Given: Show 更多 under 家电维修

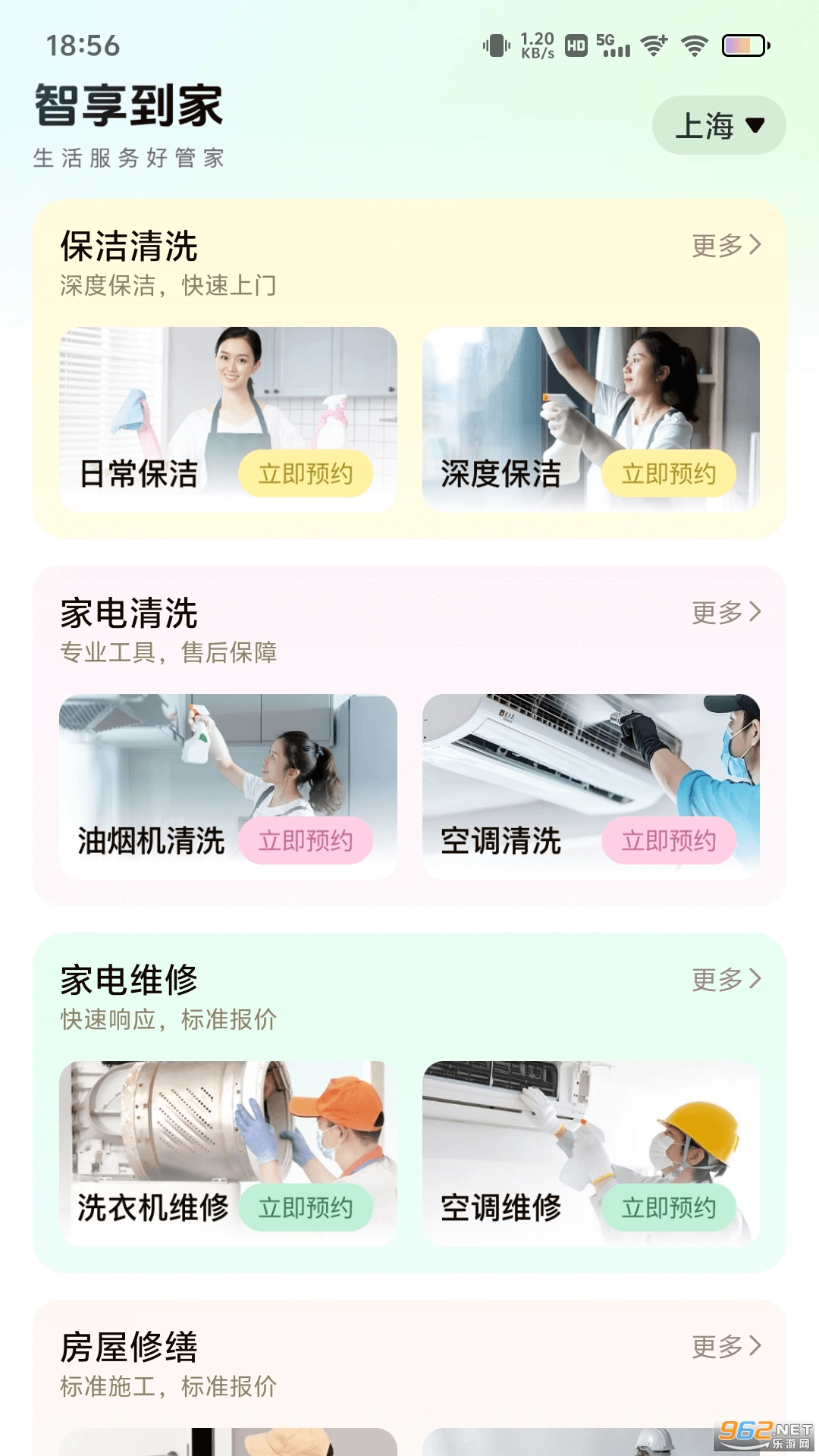Looking at the screenshot, I should pos(726,979).
